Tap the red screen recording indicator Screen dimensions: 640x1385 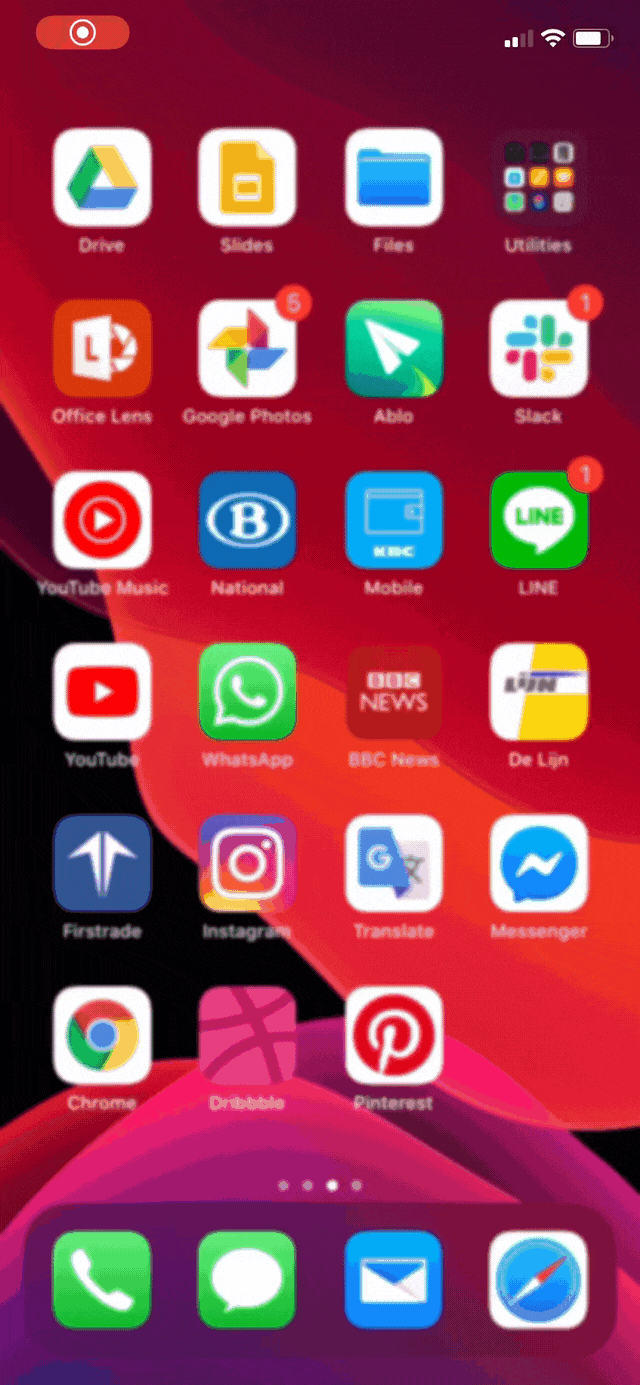[82, 33]
